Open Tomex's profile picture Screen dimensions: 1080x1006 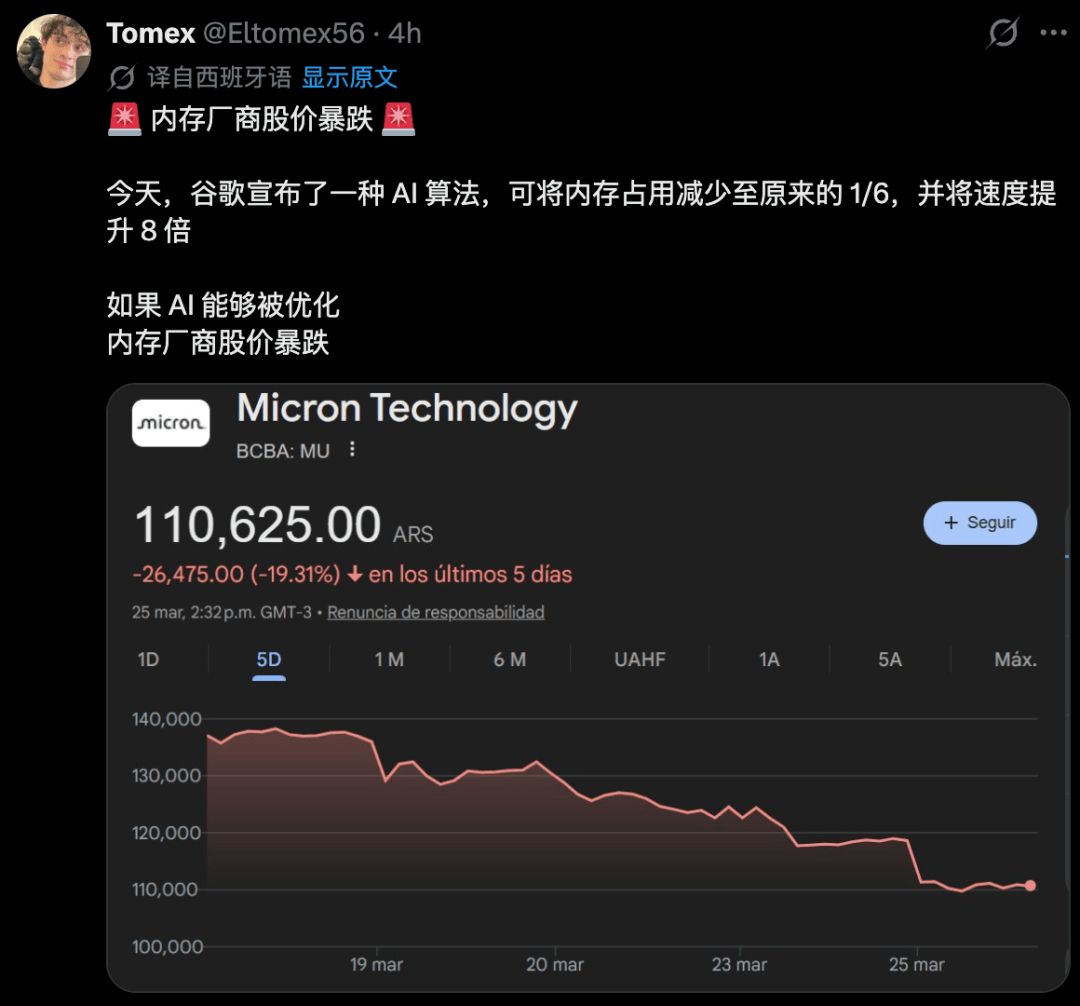coord(54,51)
